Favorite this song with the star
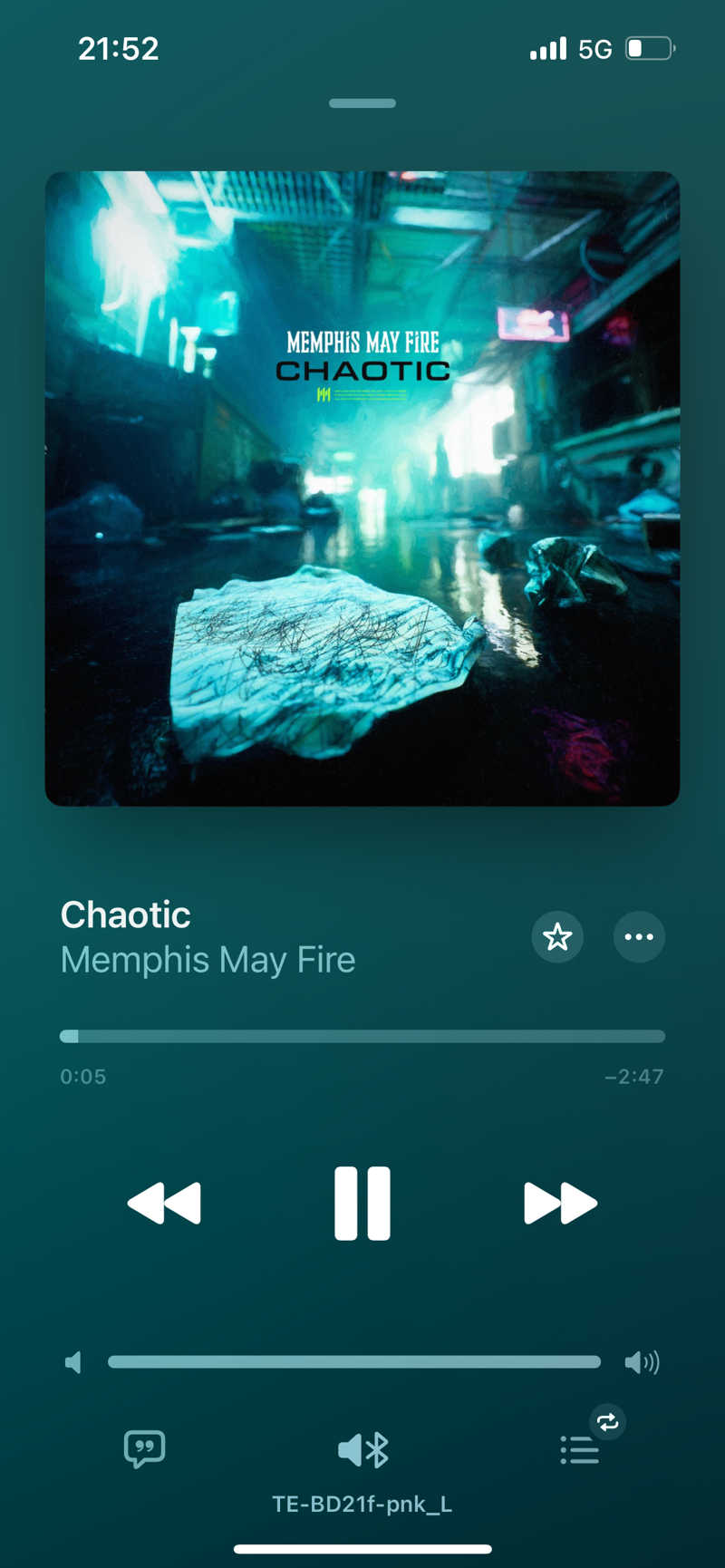 [x=556, y=936]
